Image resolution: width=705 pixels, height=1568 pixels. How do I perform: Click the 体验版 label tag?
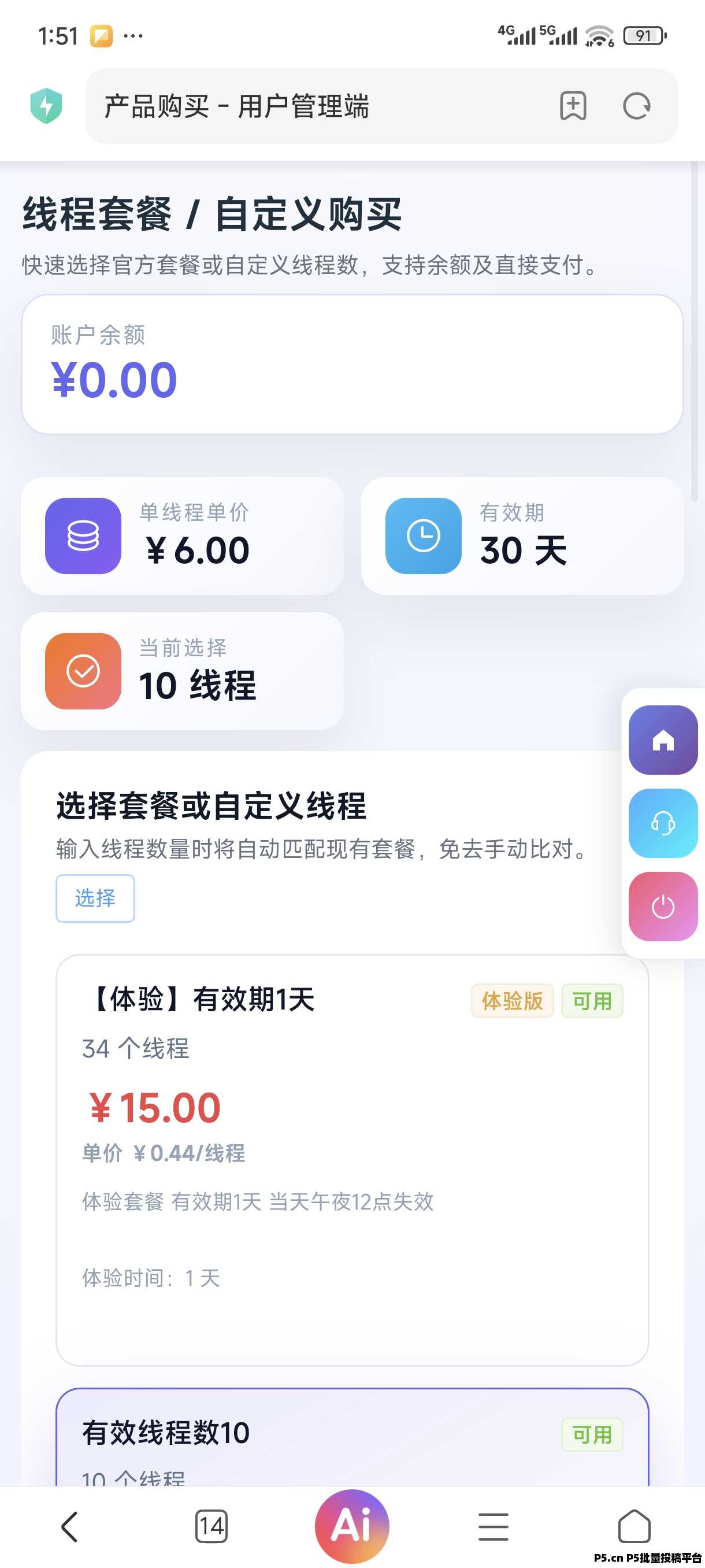click(512, 1001)
